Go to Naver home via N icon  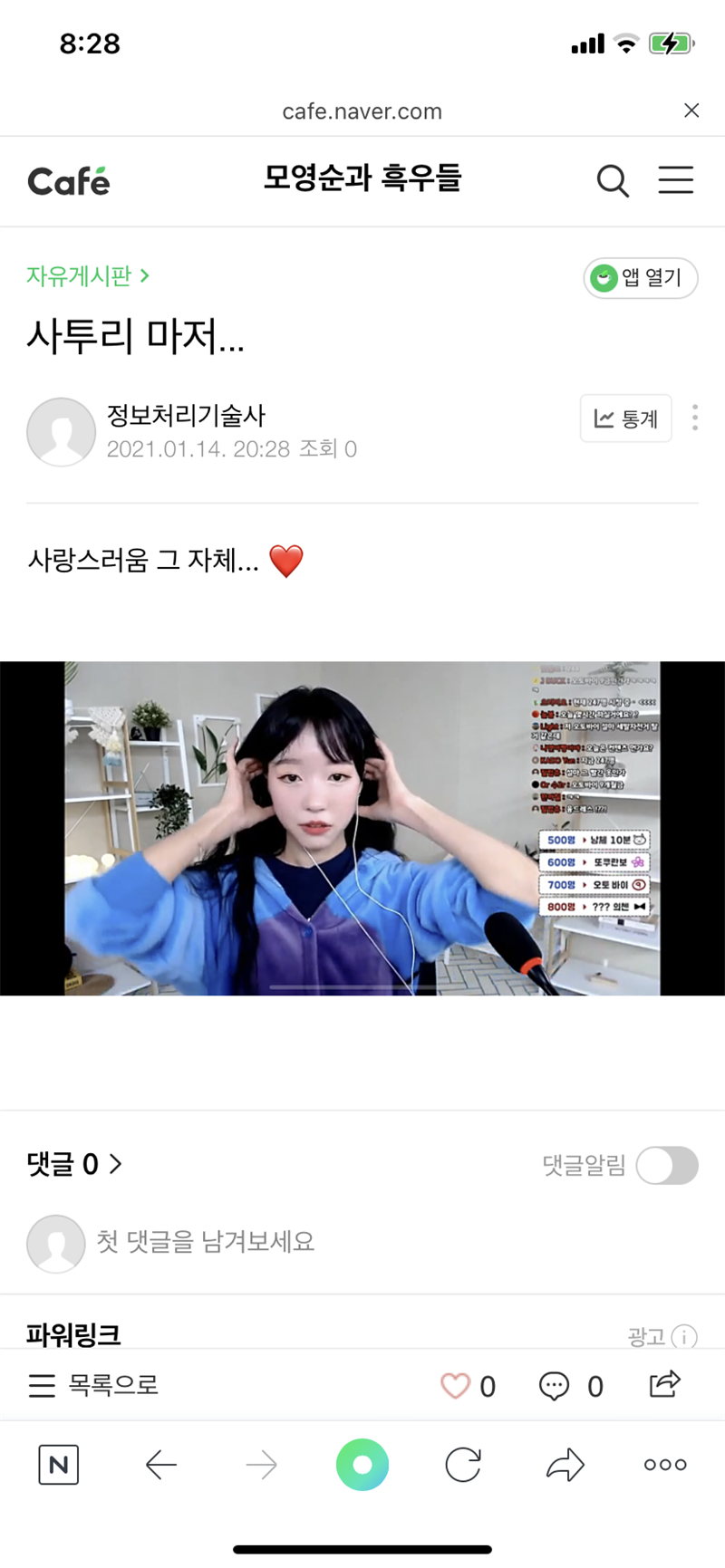(x=59, y=1465)
